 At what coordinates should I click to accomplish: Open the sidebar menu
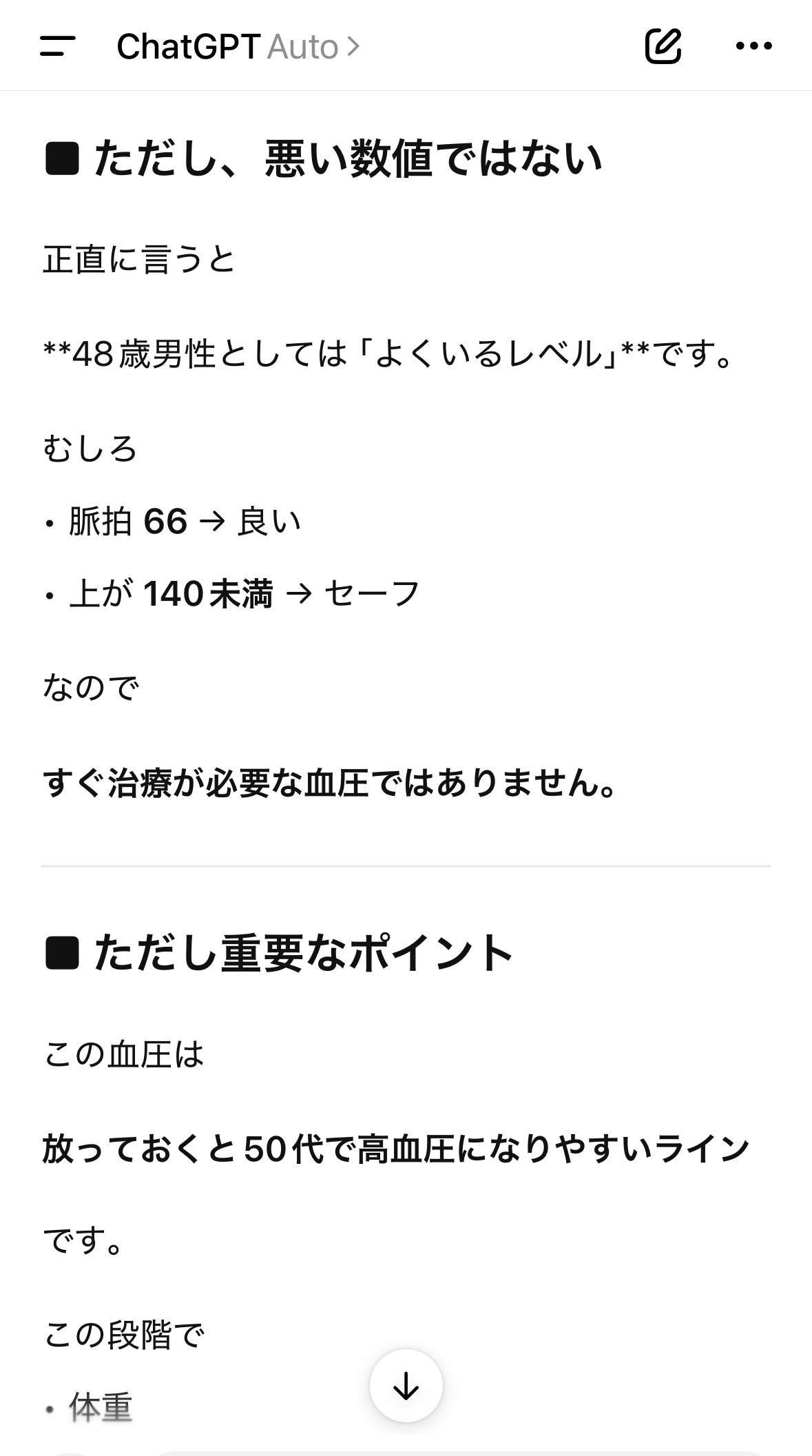(58, 46)
